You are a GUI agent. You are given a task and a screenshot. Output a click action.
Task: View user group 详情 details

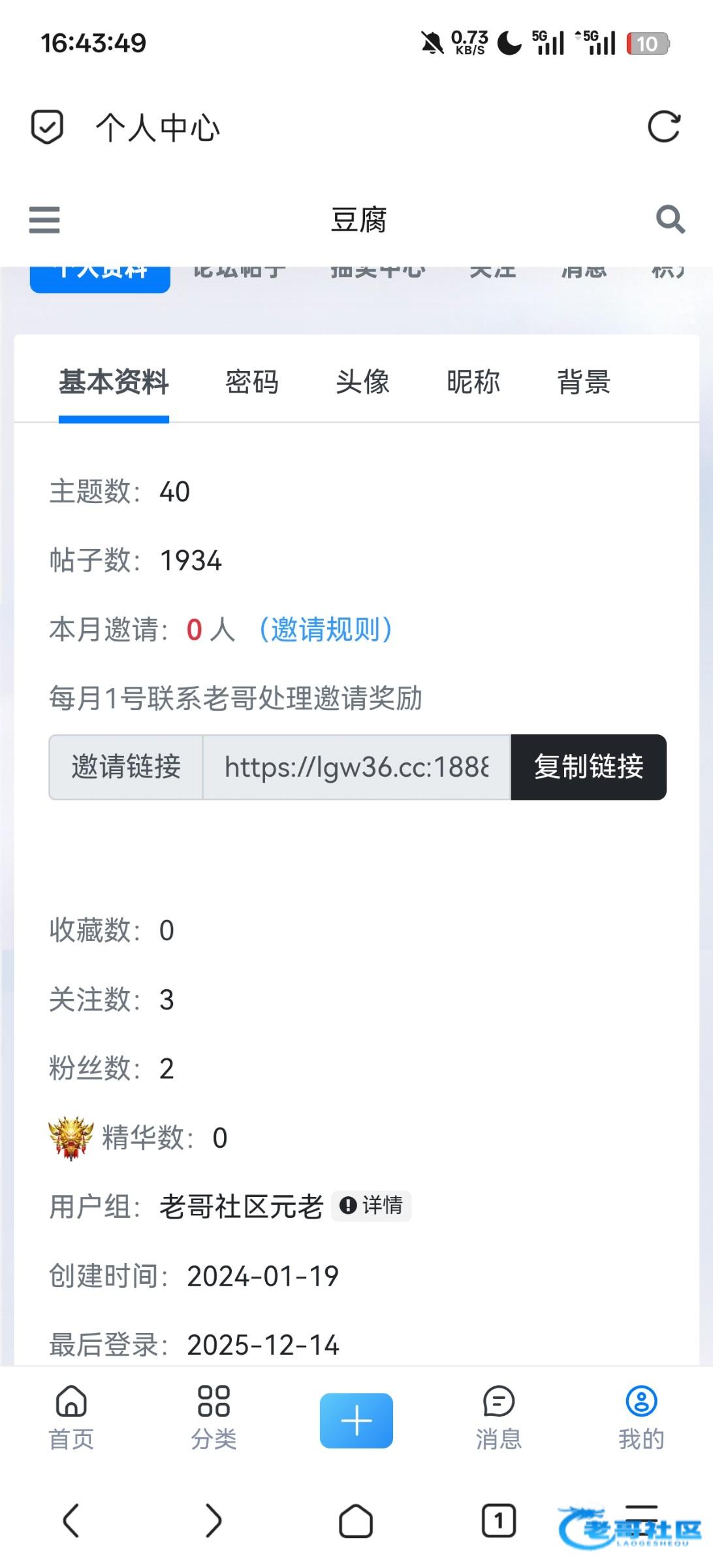pyautogui.click(x=372, y=1205)
